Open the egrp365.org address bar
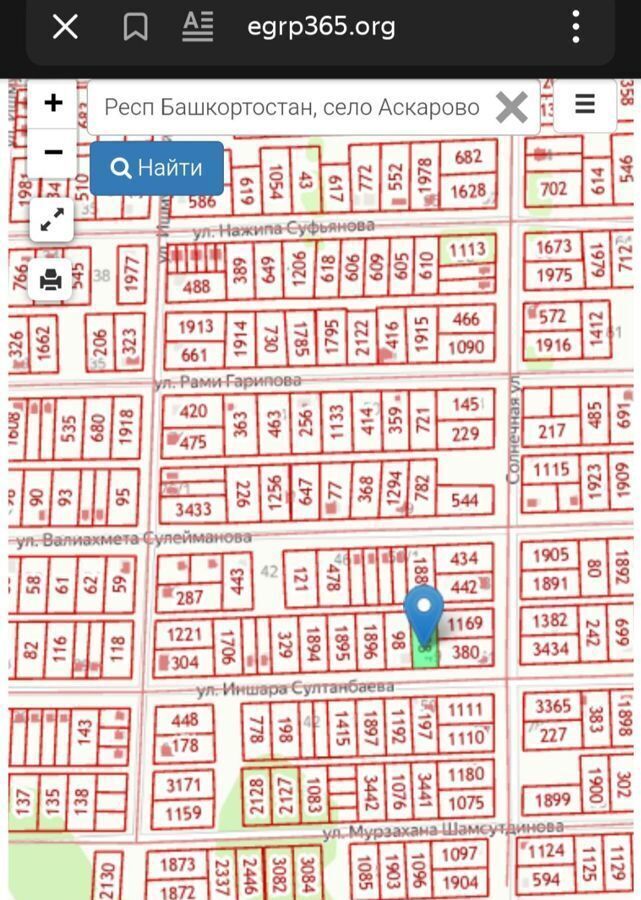 click(x=321, y=27)
